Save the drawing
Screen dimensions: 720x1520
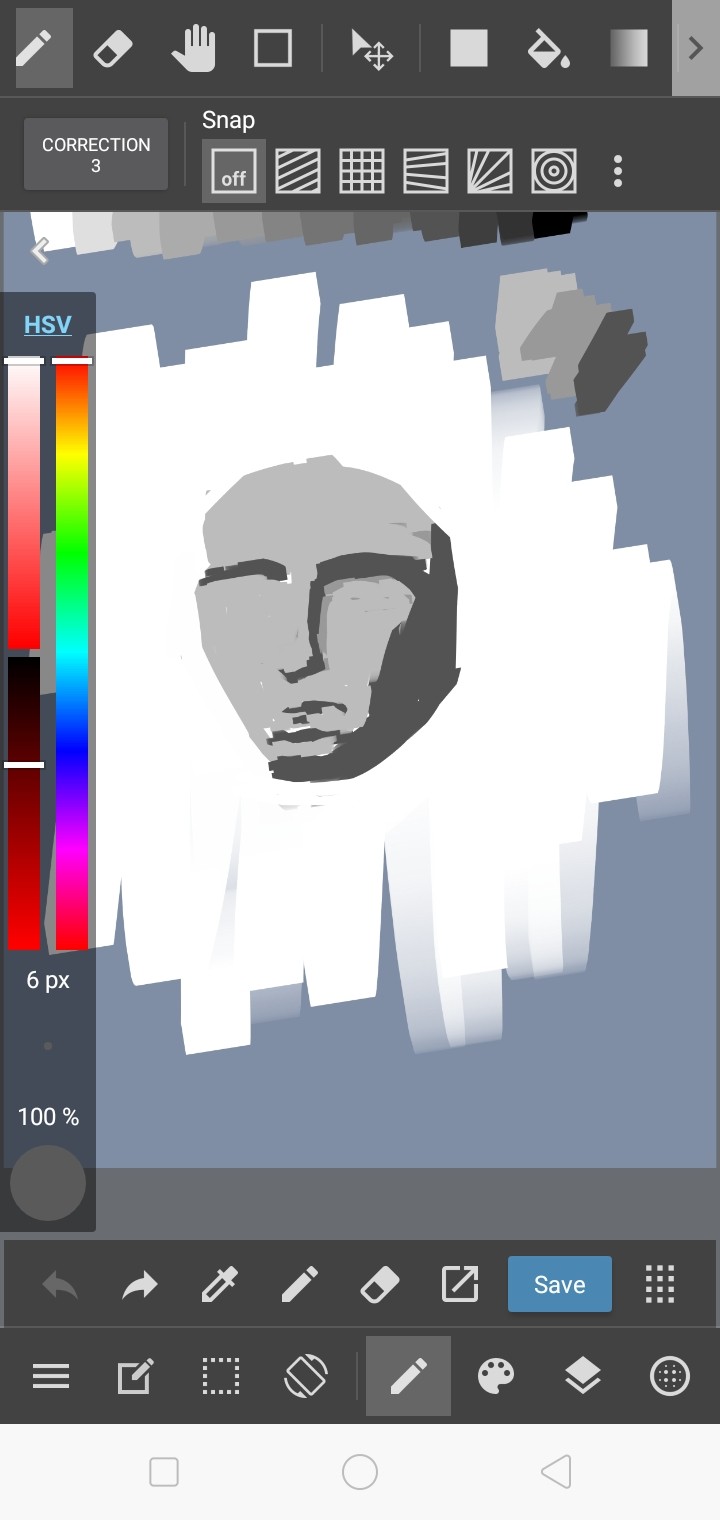559,1284
